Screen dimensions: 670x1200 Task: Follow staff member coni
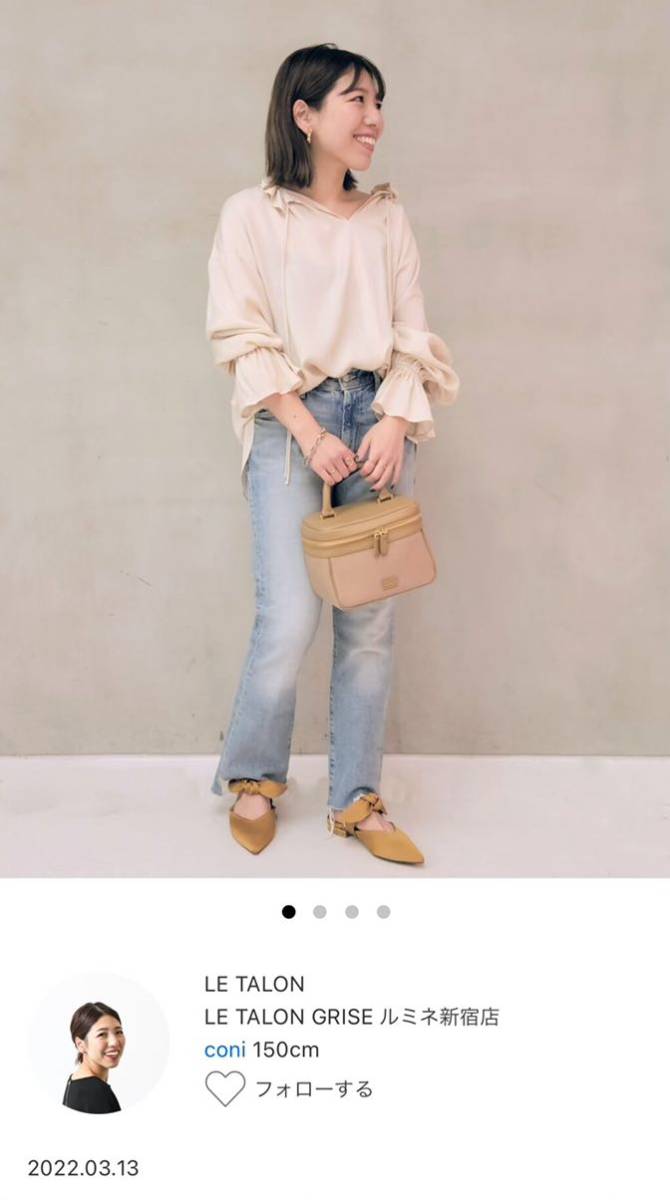(289, 1088)
